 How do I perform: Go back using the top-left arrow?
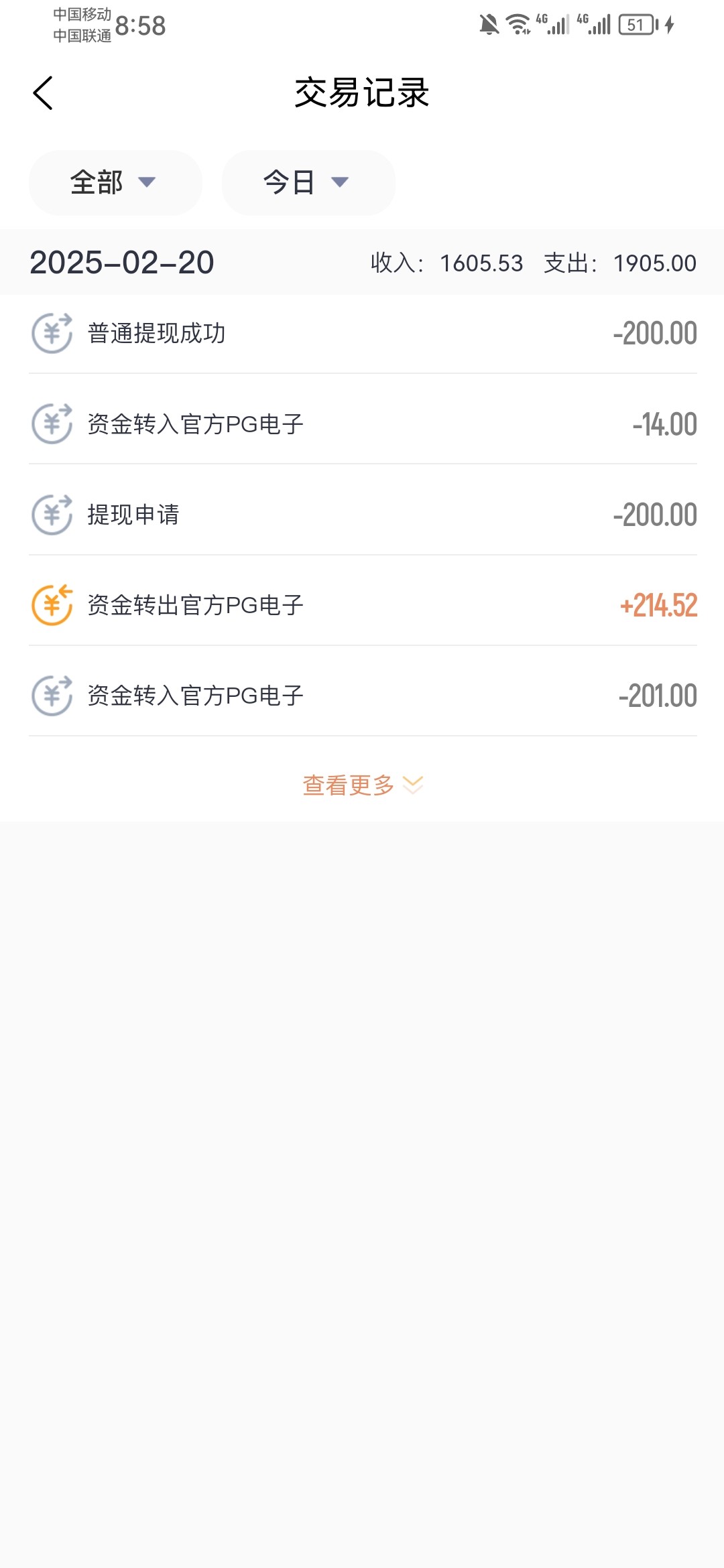pyautogui.click(x=43, y=92)
